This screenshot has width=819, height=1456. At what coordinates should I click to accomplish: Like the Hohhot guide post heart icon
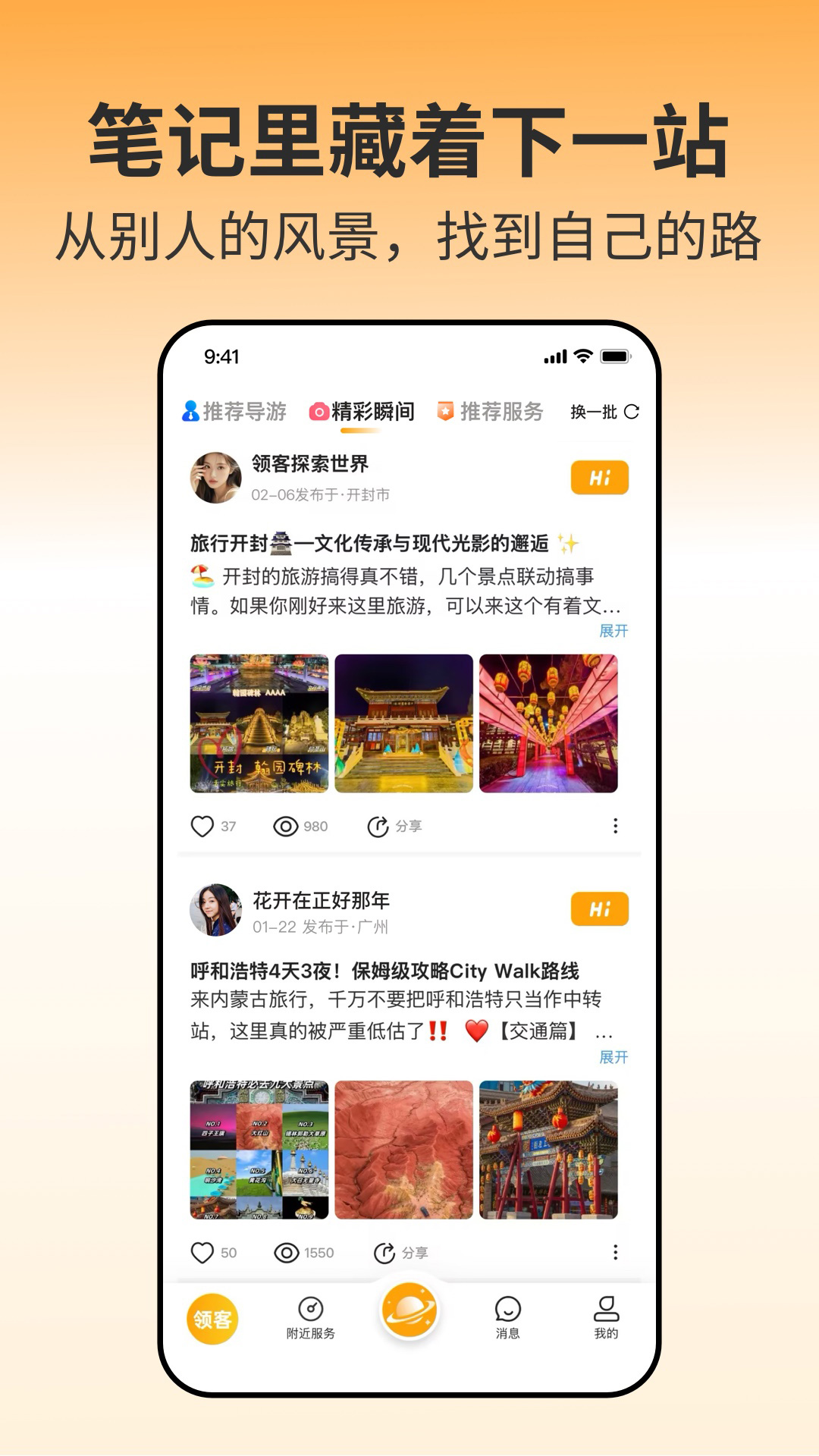202,1252
